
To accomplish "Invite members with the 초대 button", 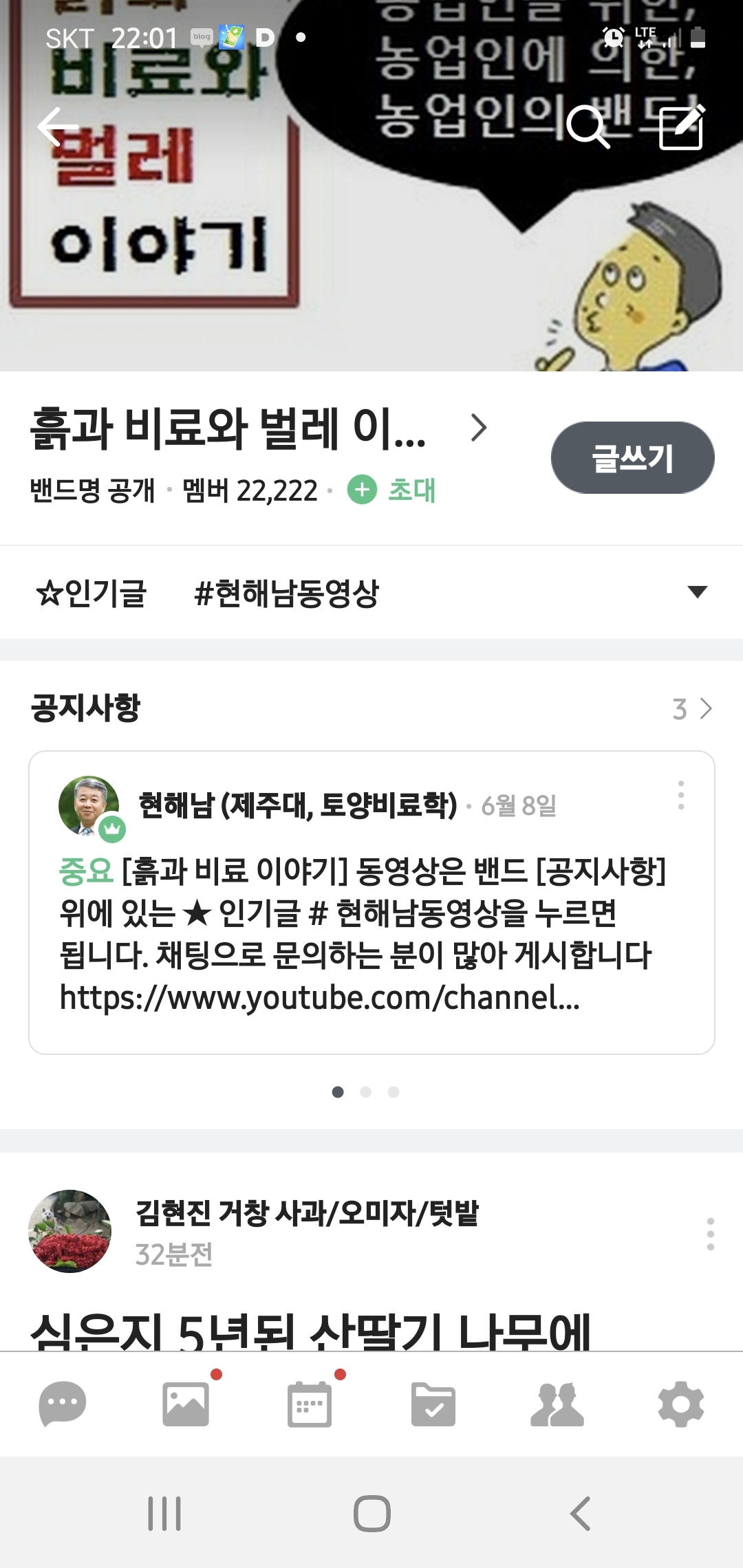I will click(x=393, y=490).
